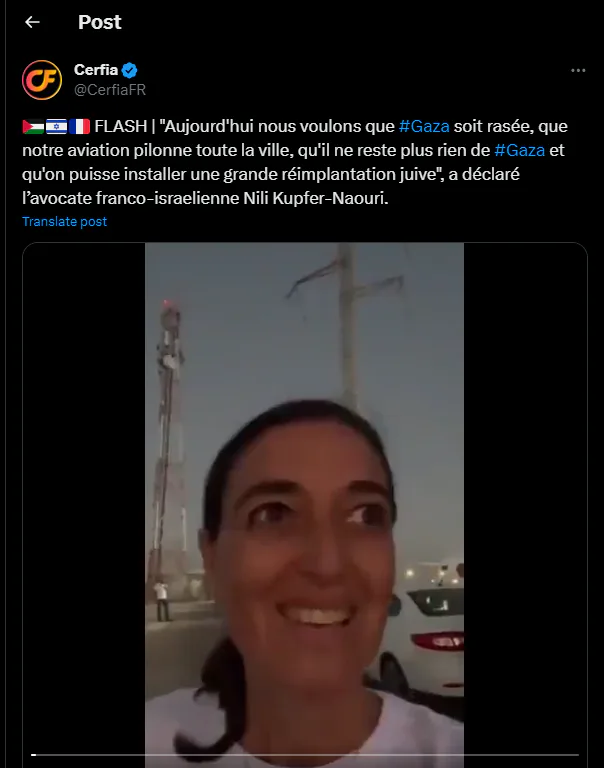Seek along the video progress bar
604x768 pixels.
tap(305, 755)
